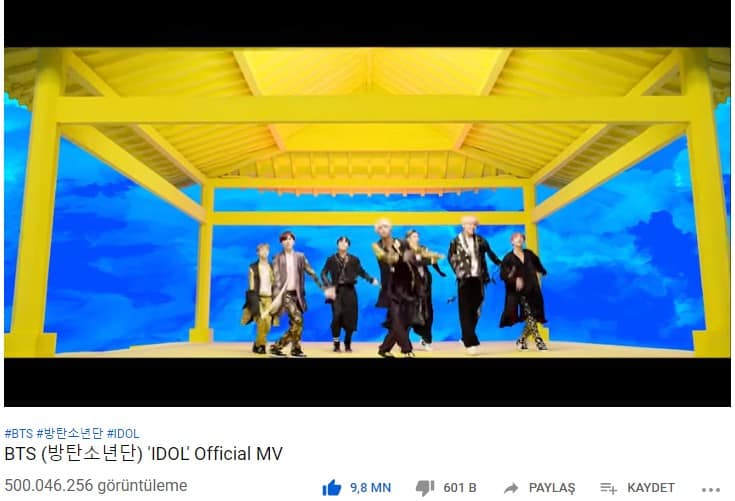
Task: Open the #BTS hashtag link
Action: click(x=18, y=433)
